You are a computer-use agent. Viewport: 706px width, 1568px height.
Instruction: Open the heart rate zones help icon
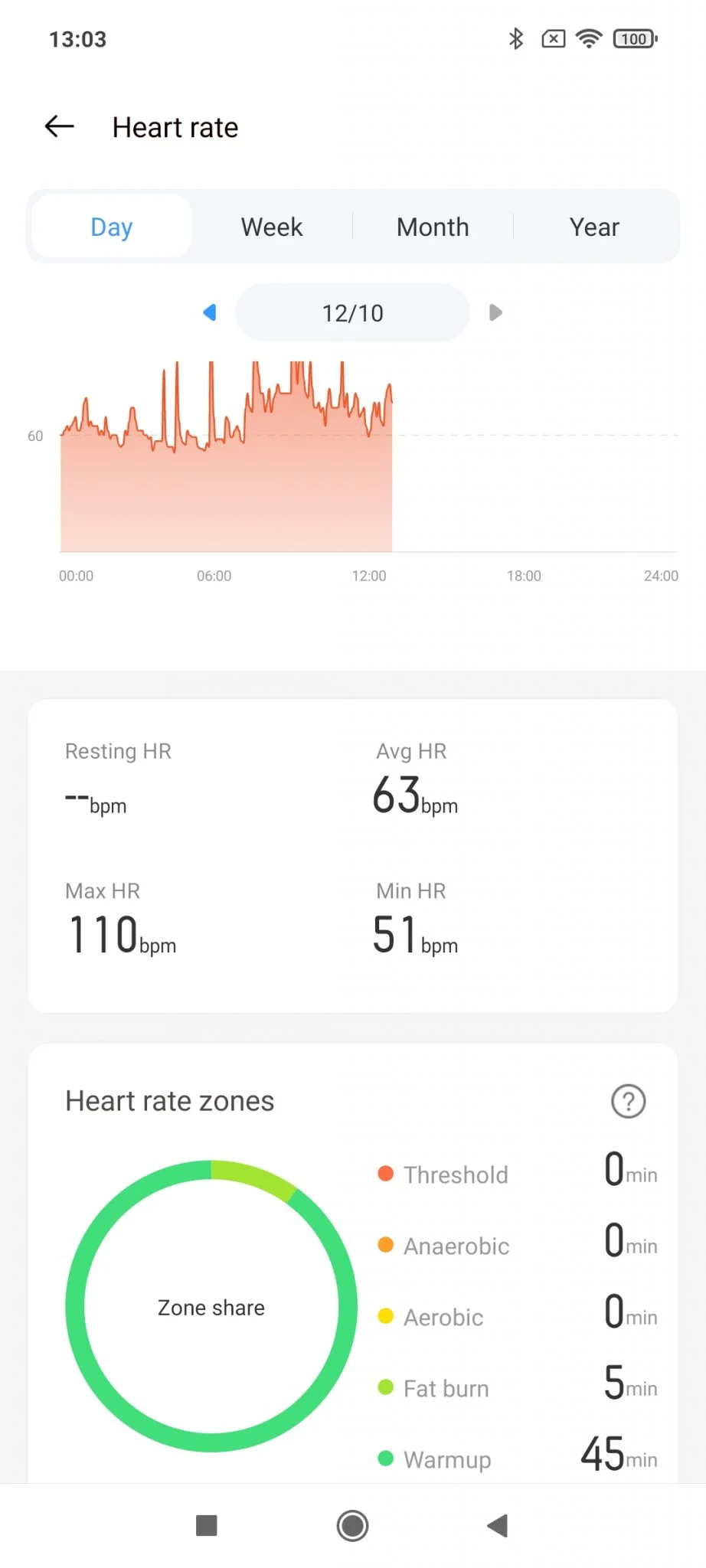click(628, 1101)
